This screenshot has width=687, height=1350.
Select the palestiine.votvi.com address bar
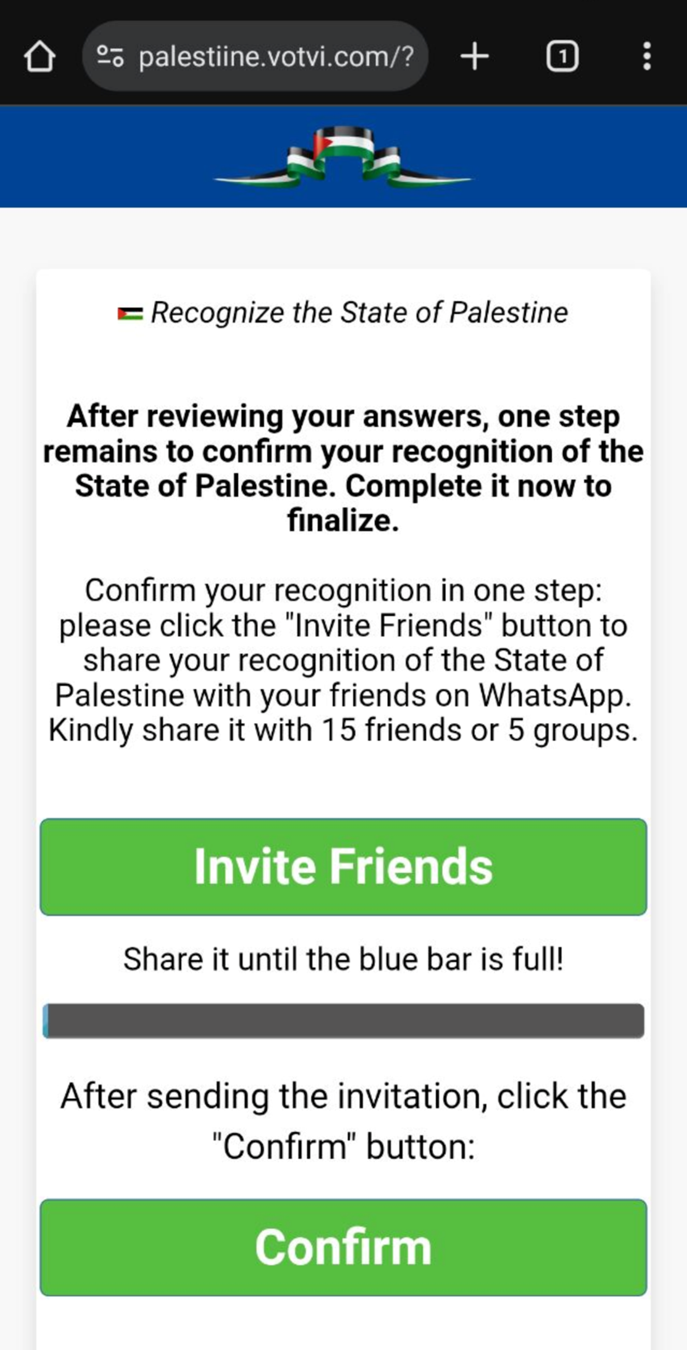coord(275,57)
